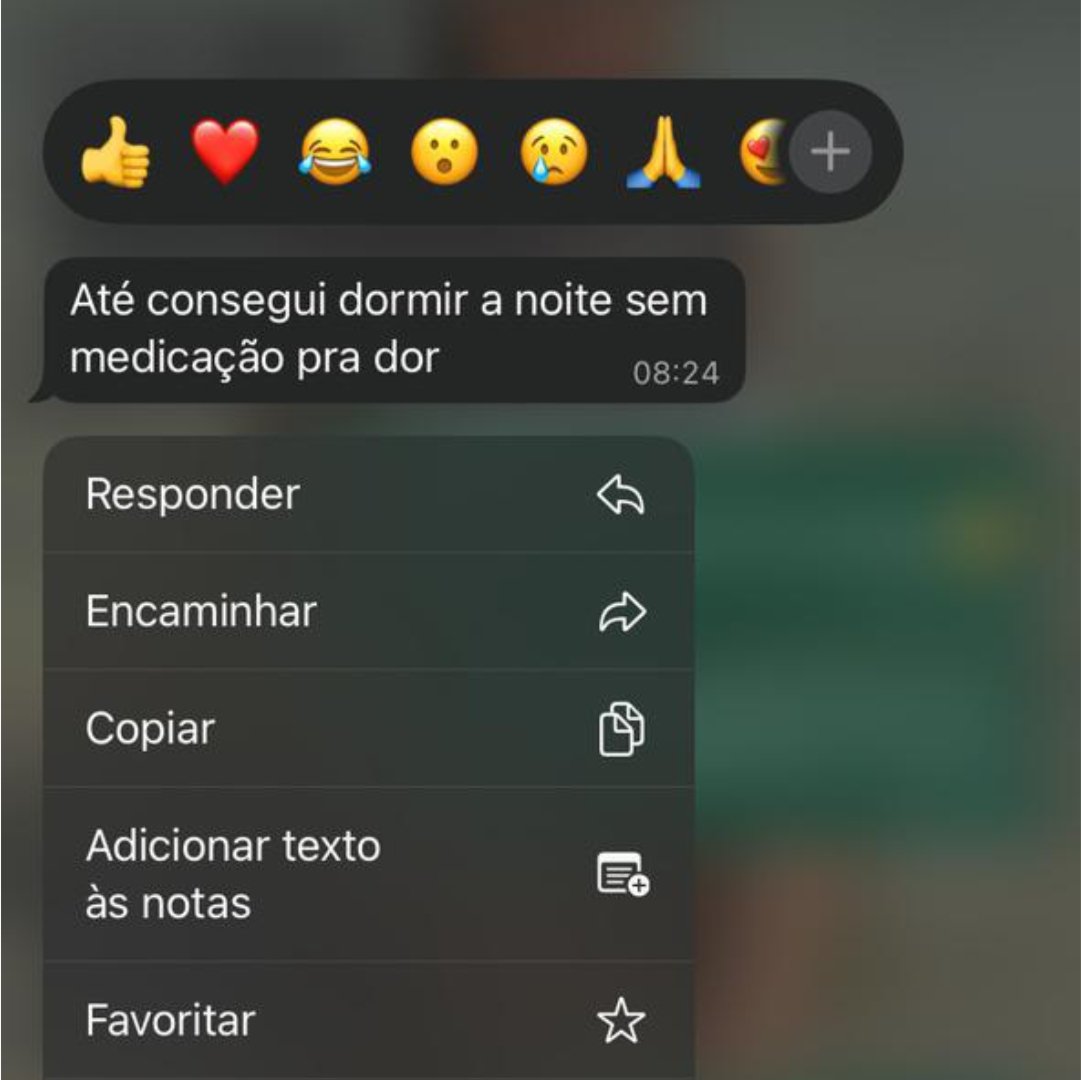The height and width of the screenshot is (1080, 1081).
Task: Select Responder to reply to message
Action: coord(368,495)
